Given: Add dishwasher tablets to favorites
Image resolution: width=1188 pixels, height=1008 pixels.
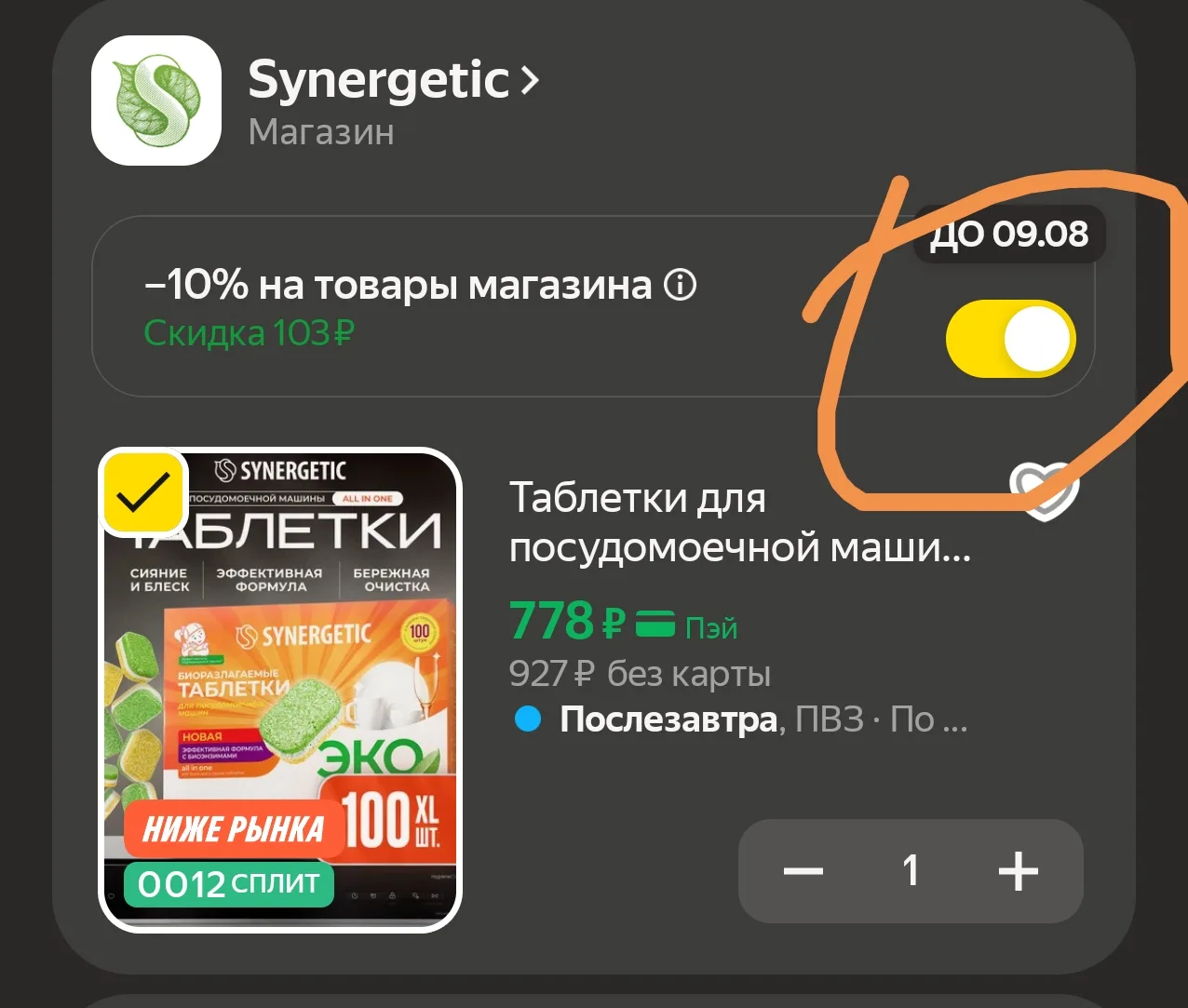Looking at the screenshot, I should click(1044, 491).
